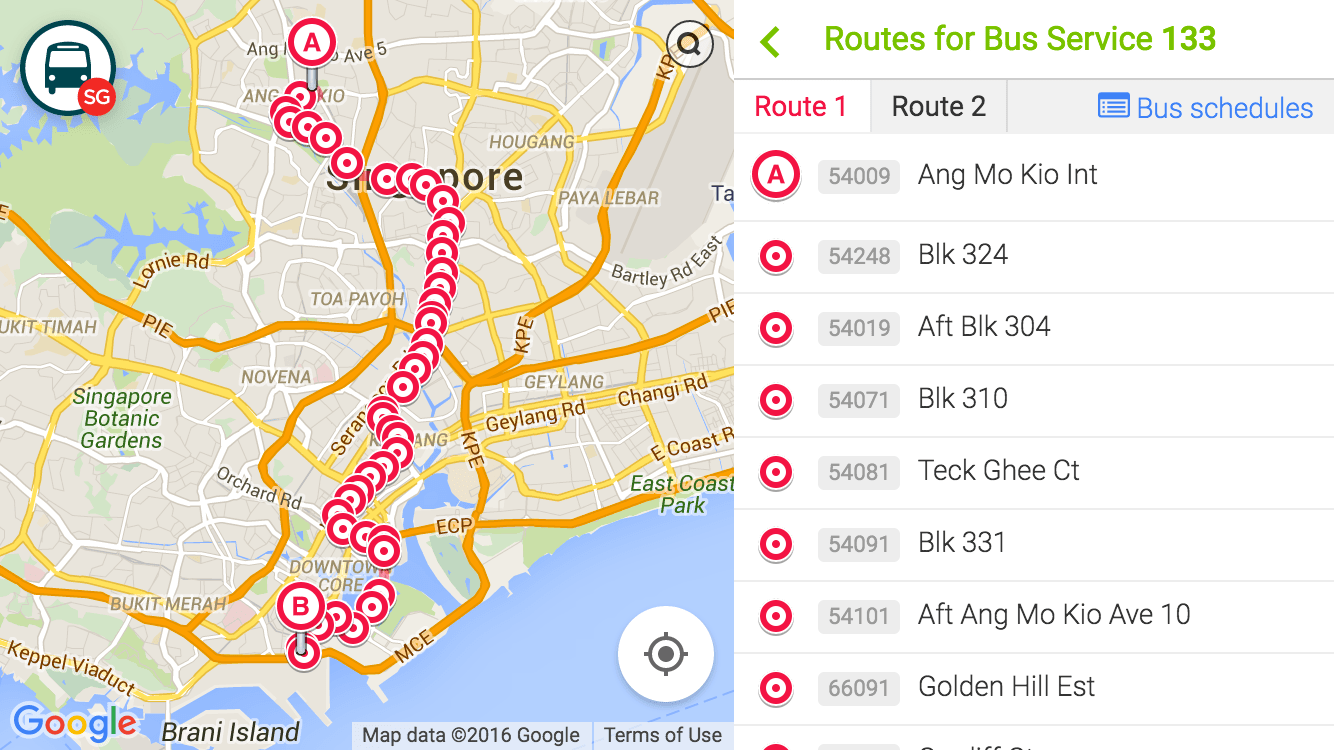Go back using the green arrow

coord(769,42)
